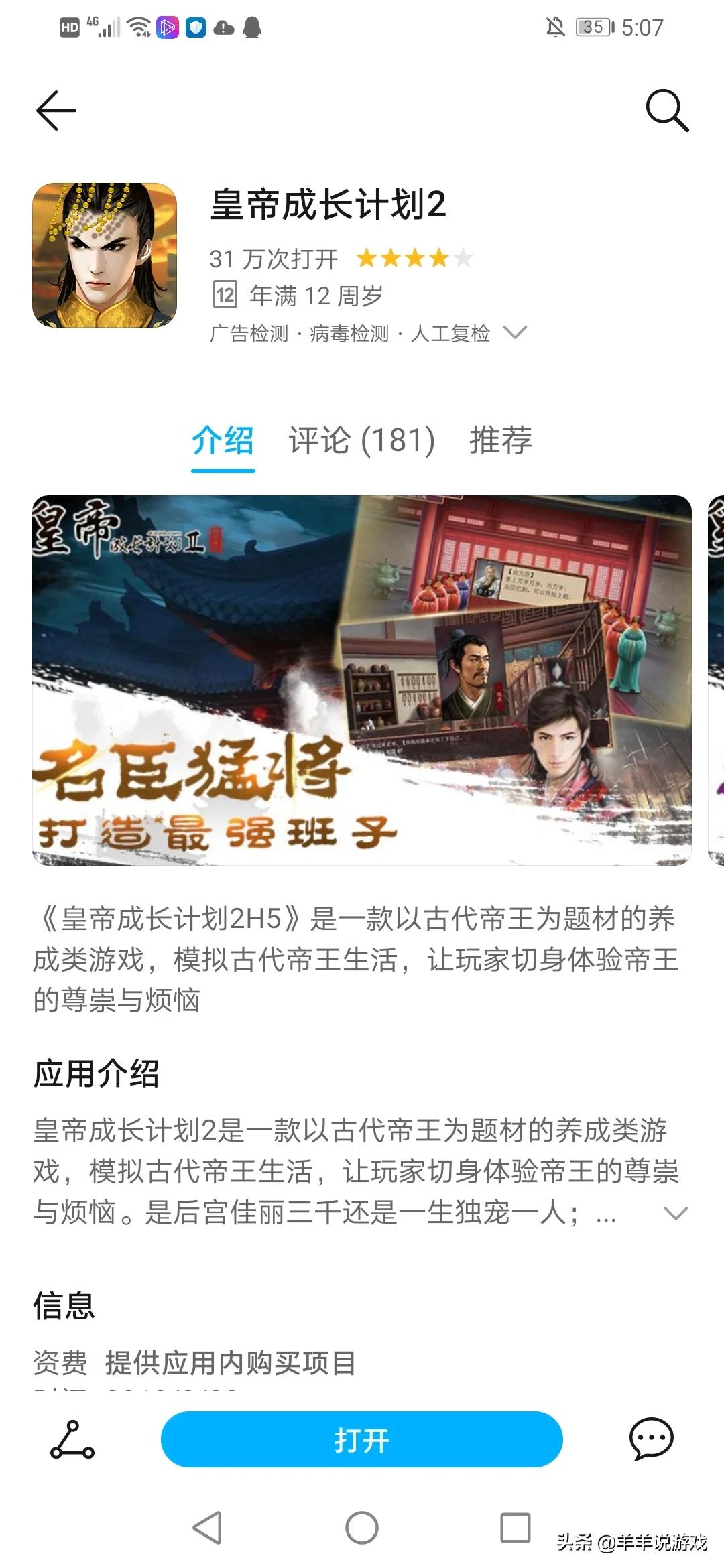Go back using the top arrow
This screenshot has width=724, height=1568.
pos(56,111)
